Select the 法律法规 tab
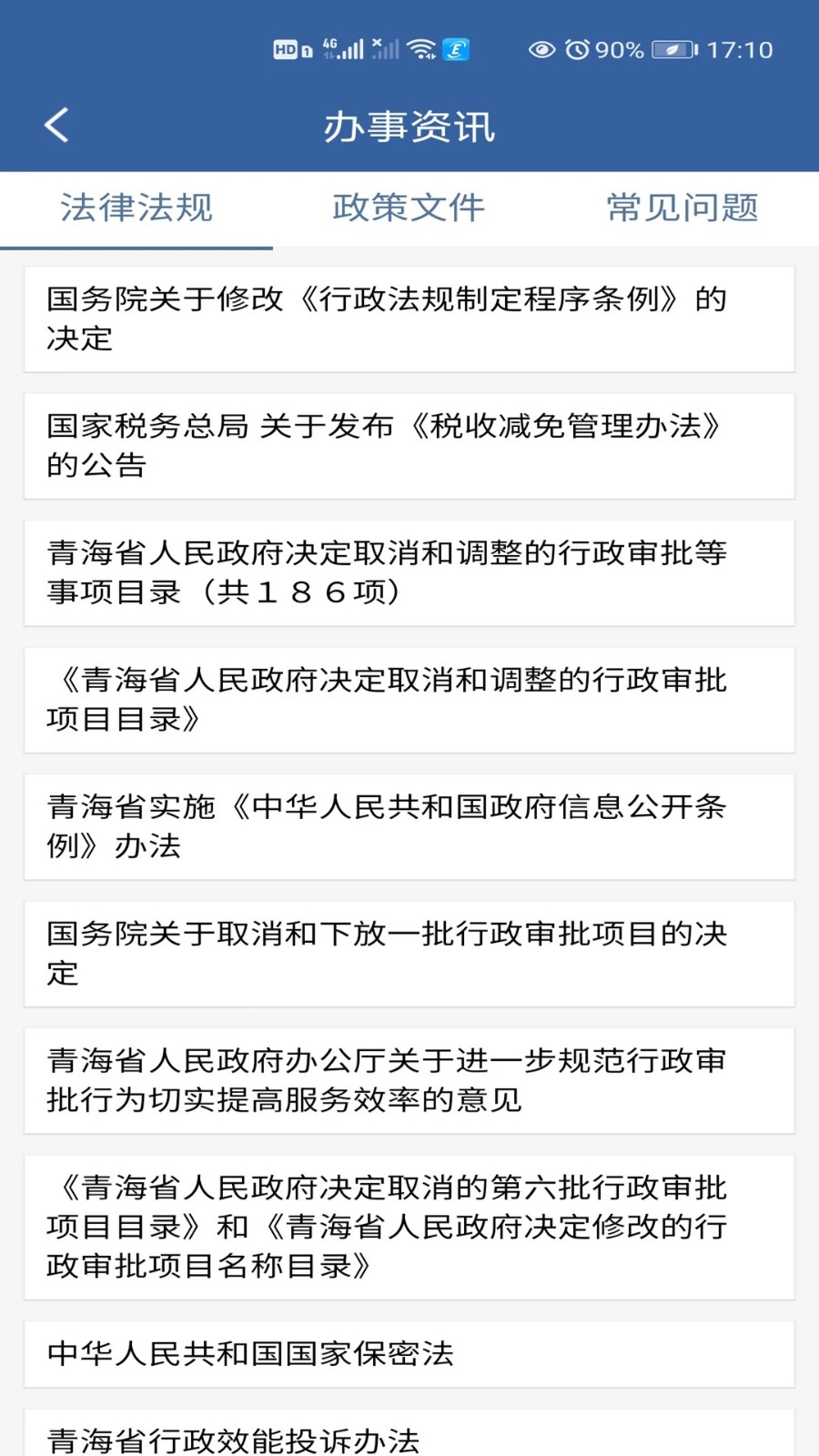The image size is (819, 1456). [x=136, y=208]
